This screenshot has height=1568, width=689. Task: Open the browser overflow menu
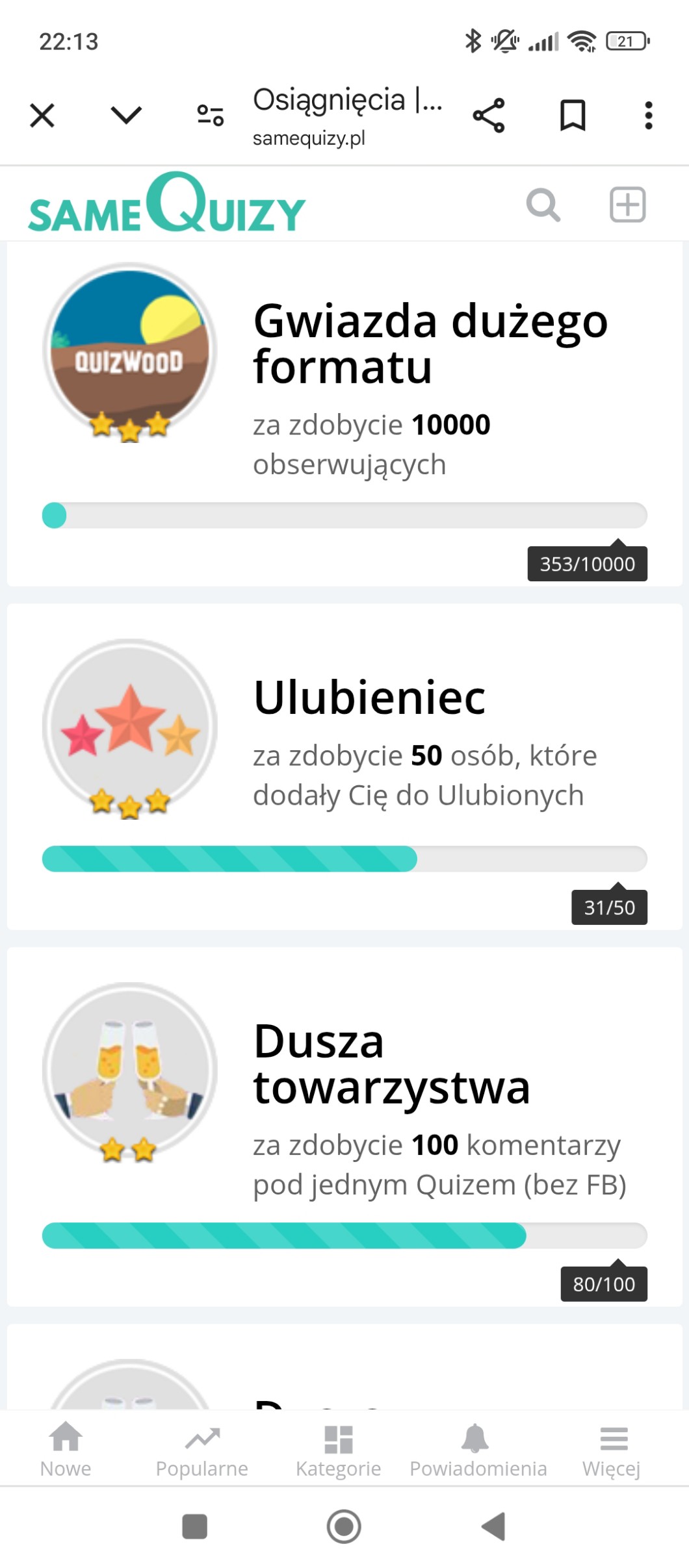tap(648, 116)
